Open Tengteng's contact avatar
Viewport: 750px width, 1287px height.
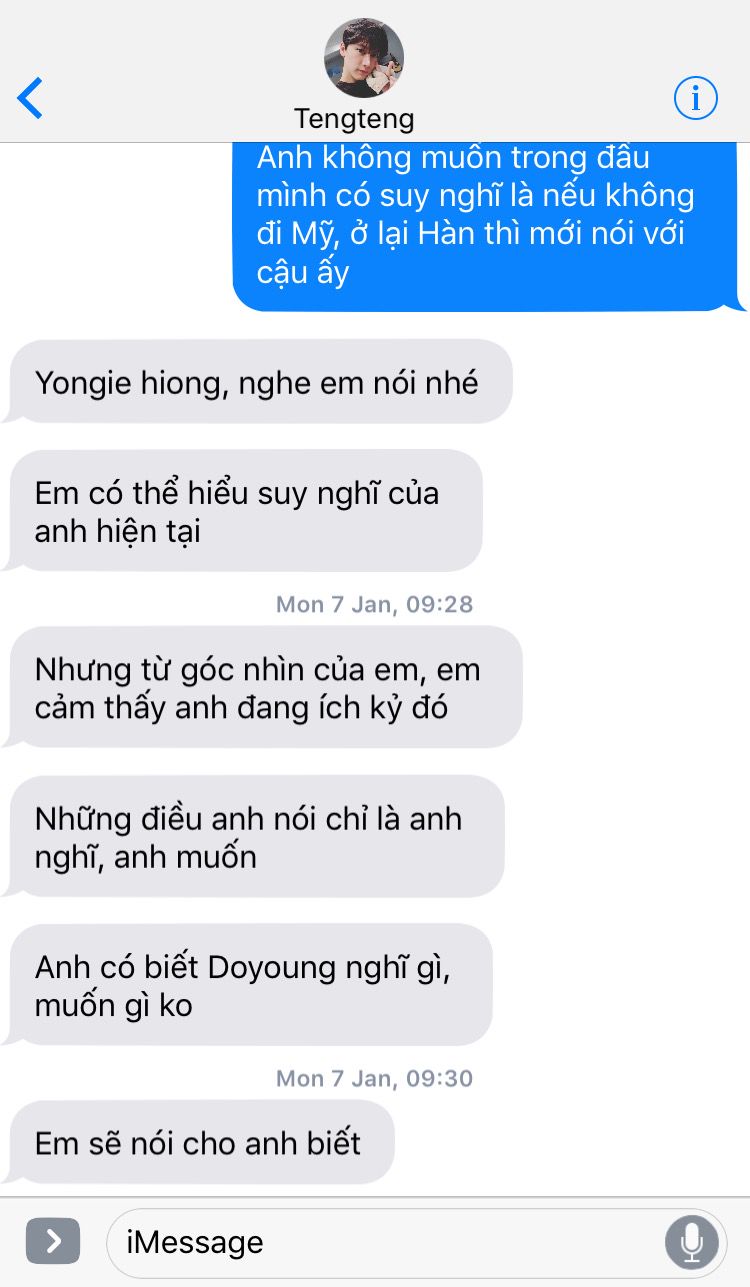tap(363, 58)
